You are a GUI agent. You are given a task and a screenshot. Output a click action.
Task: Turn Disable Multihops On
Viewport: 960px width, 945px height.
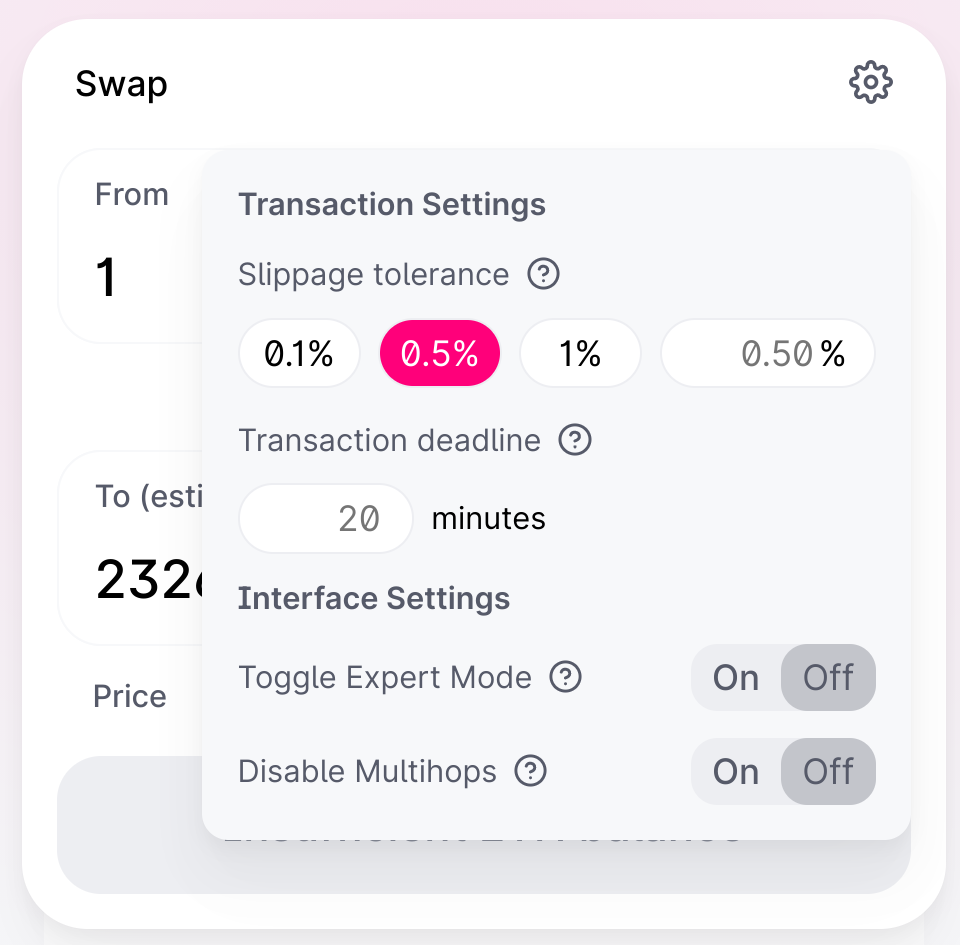736,772
